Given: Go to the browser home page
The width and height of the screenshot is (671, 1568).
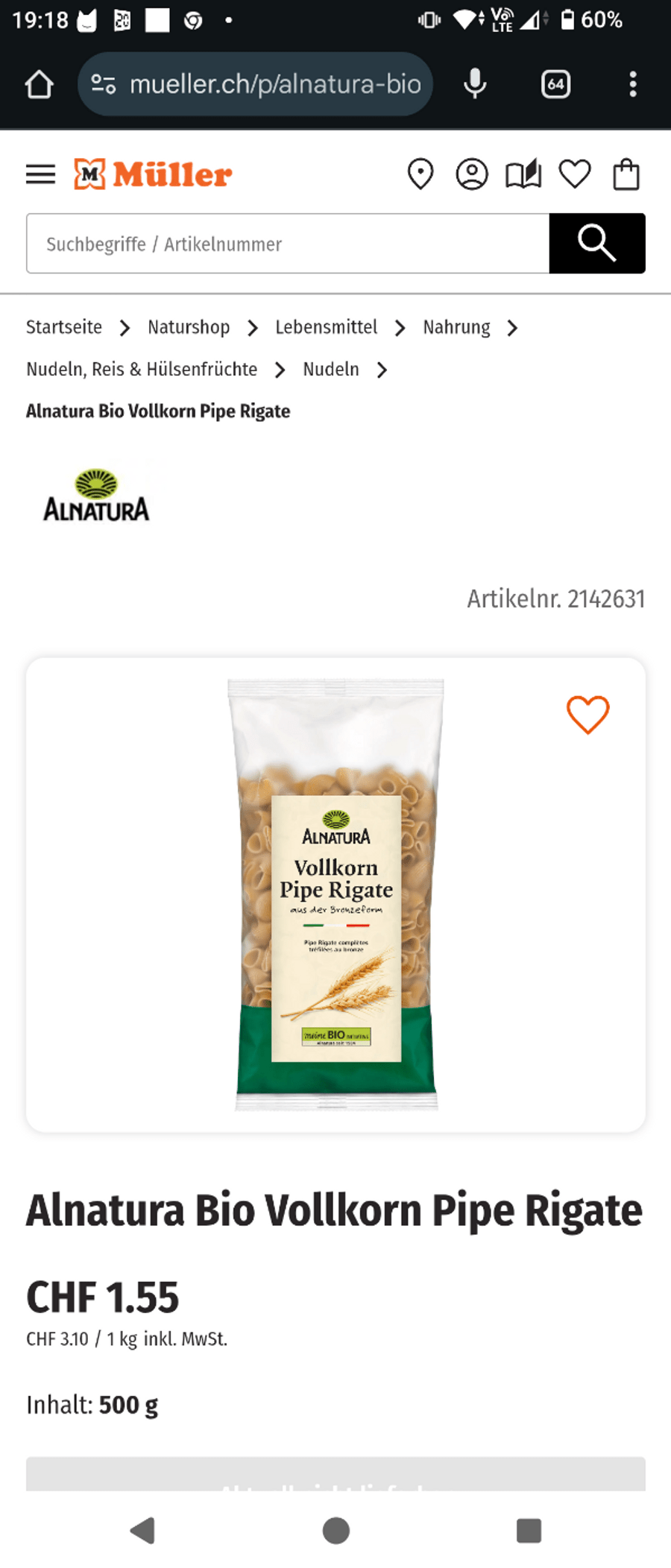Looking at the screenshot, I should [x=40, y=84].
